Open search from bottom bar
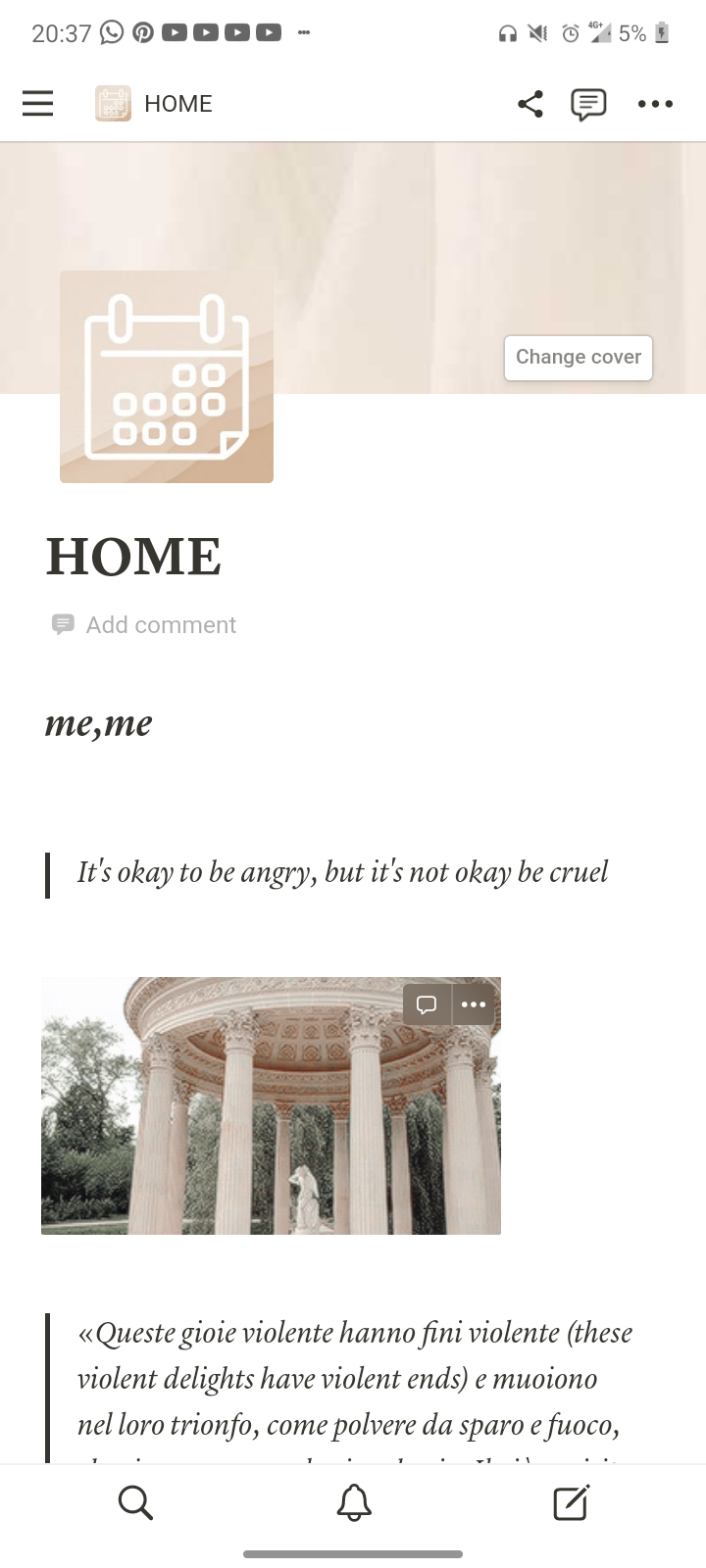Viewport: 706px width, 1568px height. (x=135, y=1502)
